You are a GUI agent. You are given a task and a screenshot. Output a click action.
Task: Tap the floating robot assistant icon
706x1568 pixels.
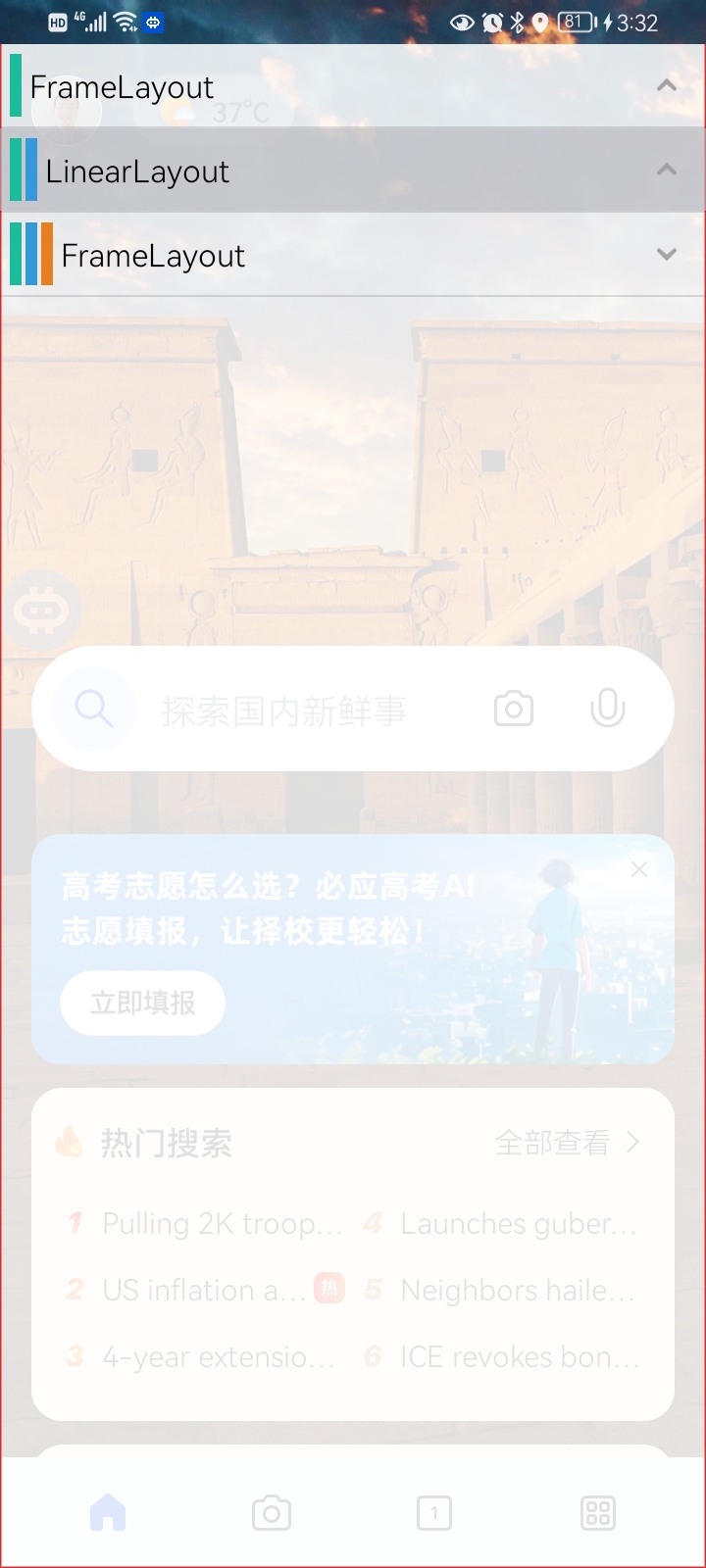(39, 611)
